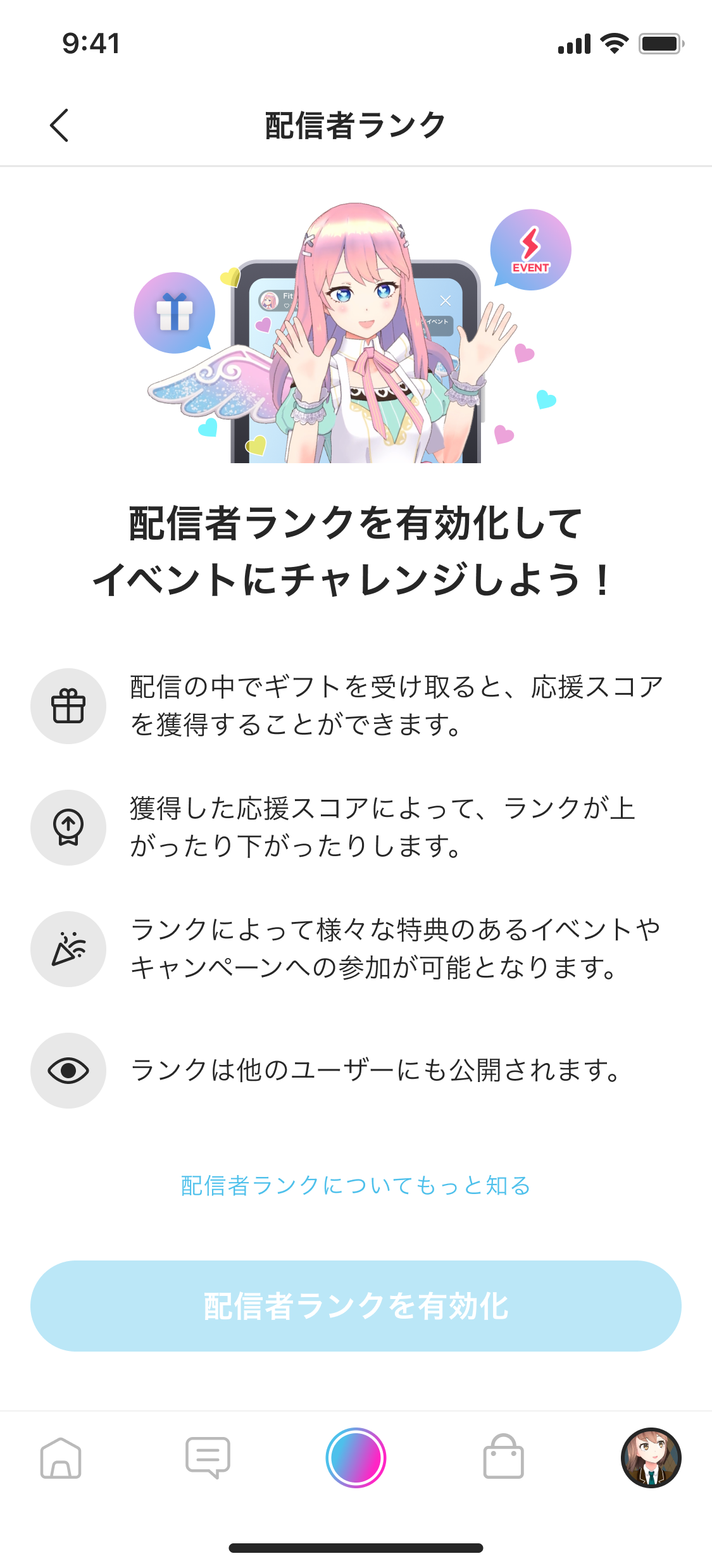Screen dimensions: 712x1568
Task: Open the shop bag tab
Action: (x=503, y=1458)
